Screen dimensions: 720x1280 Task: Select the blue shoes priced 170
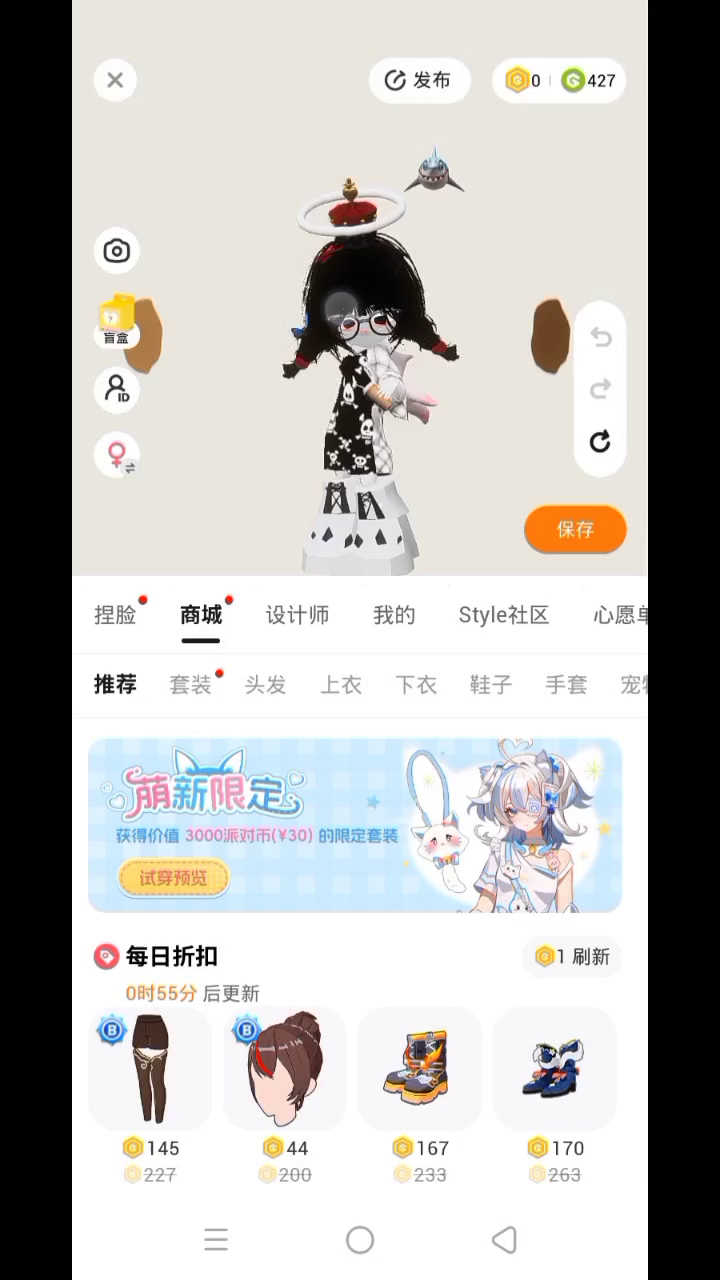(554, 1068)
